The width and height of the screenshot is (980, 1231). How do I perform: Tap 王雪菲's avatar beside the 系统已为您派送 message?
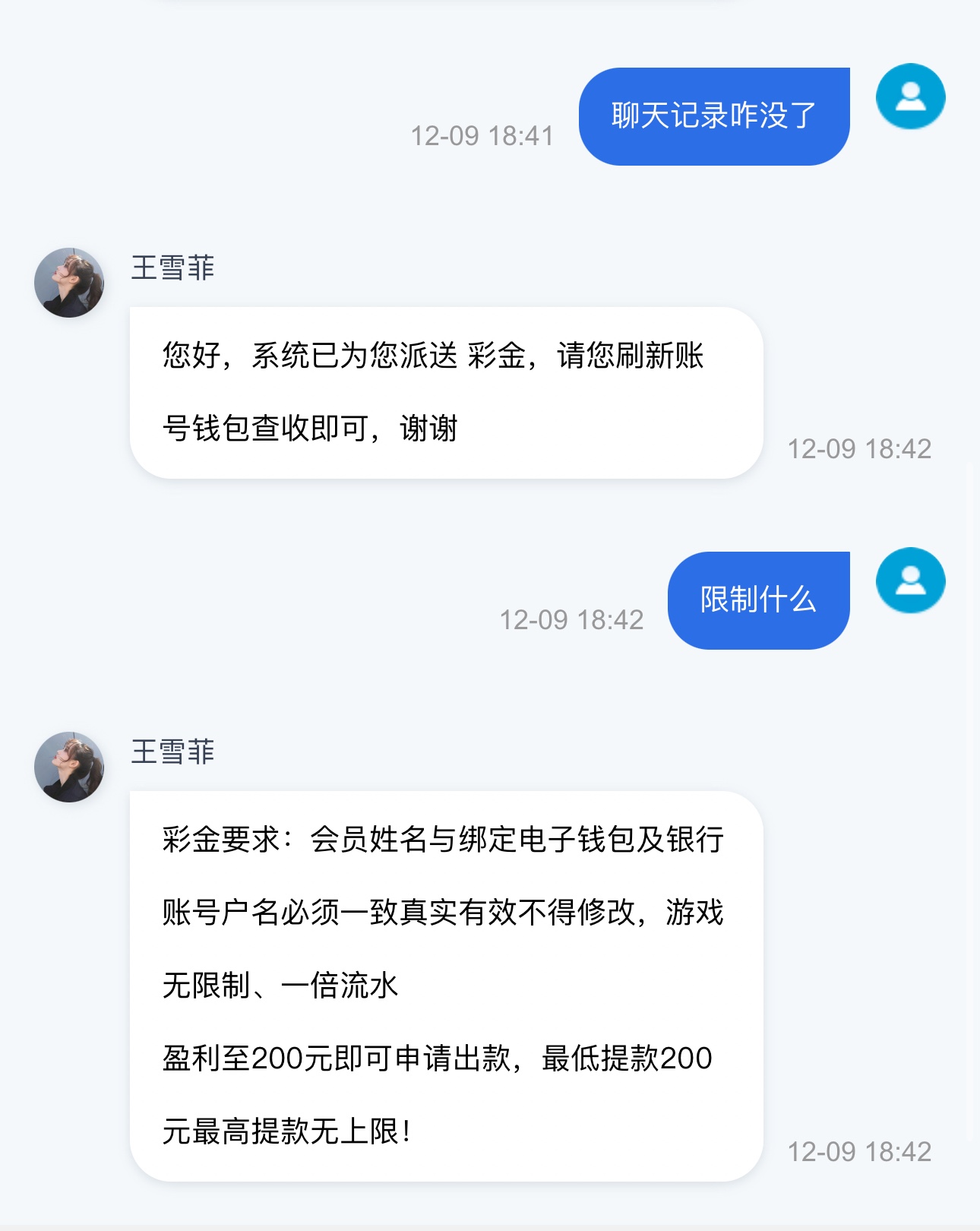pyautogui.click(x=69, y=283)
